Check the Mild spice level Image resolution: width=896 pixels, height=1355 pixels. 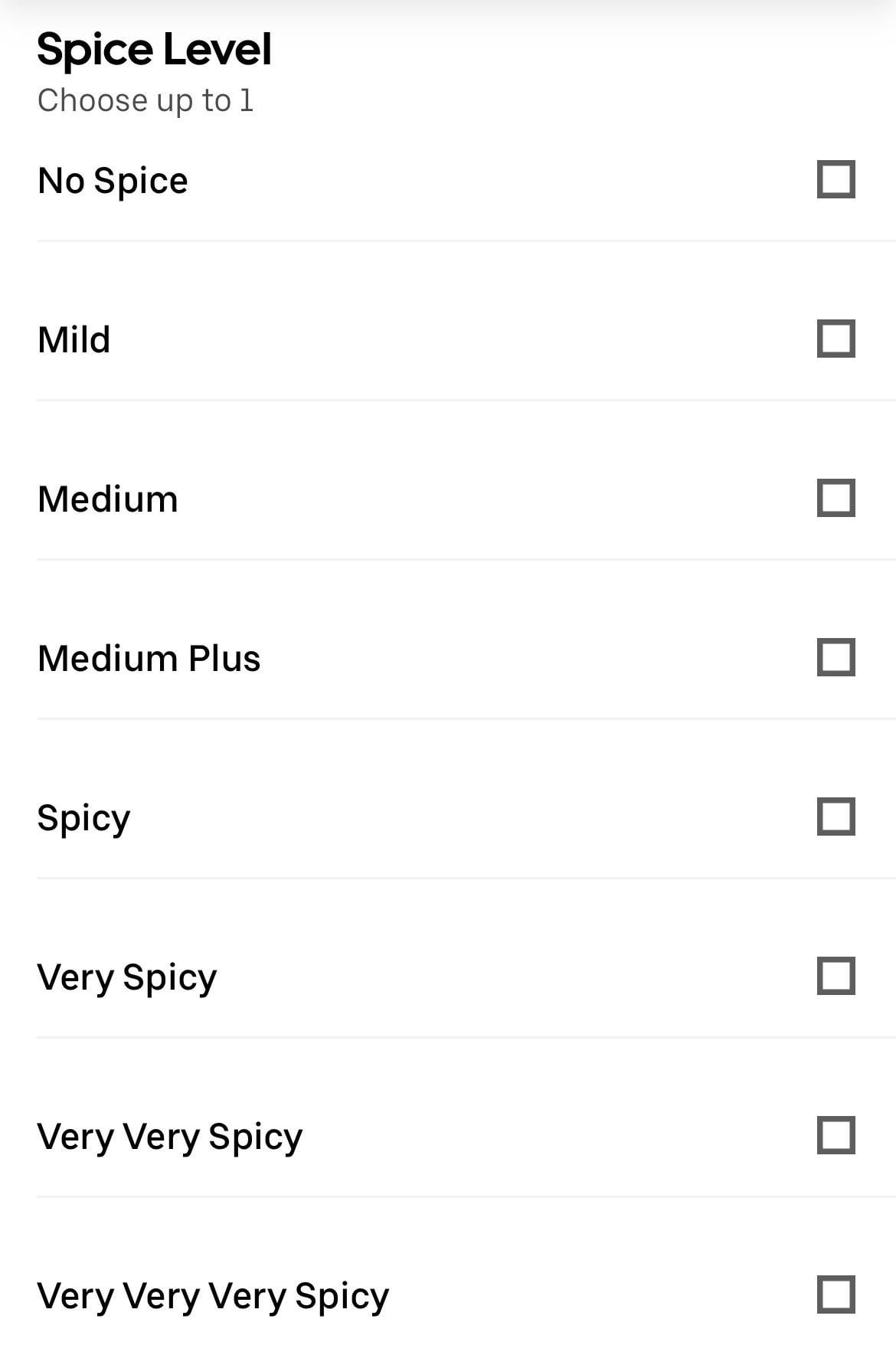pyautogui.click(x=836, y=339)
